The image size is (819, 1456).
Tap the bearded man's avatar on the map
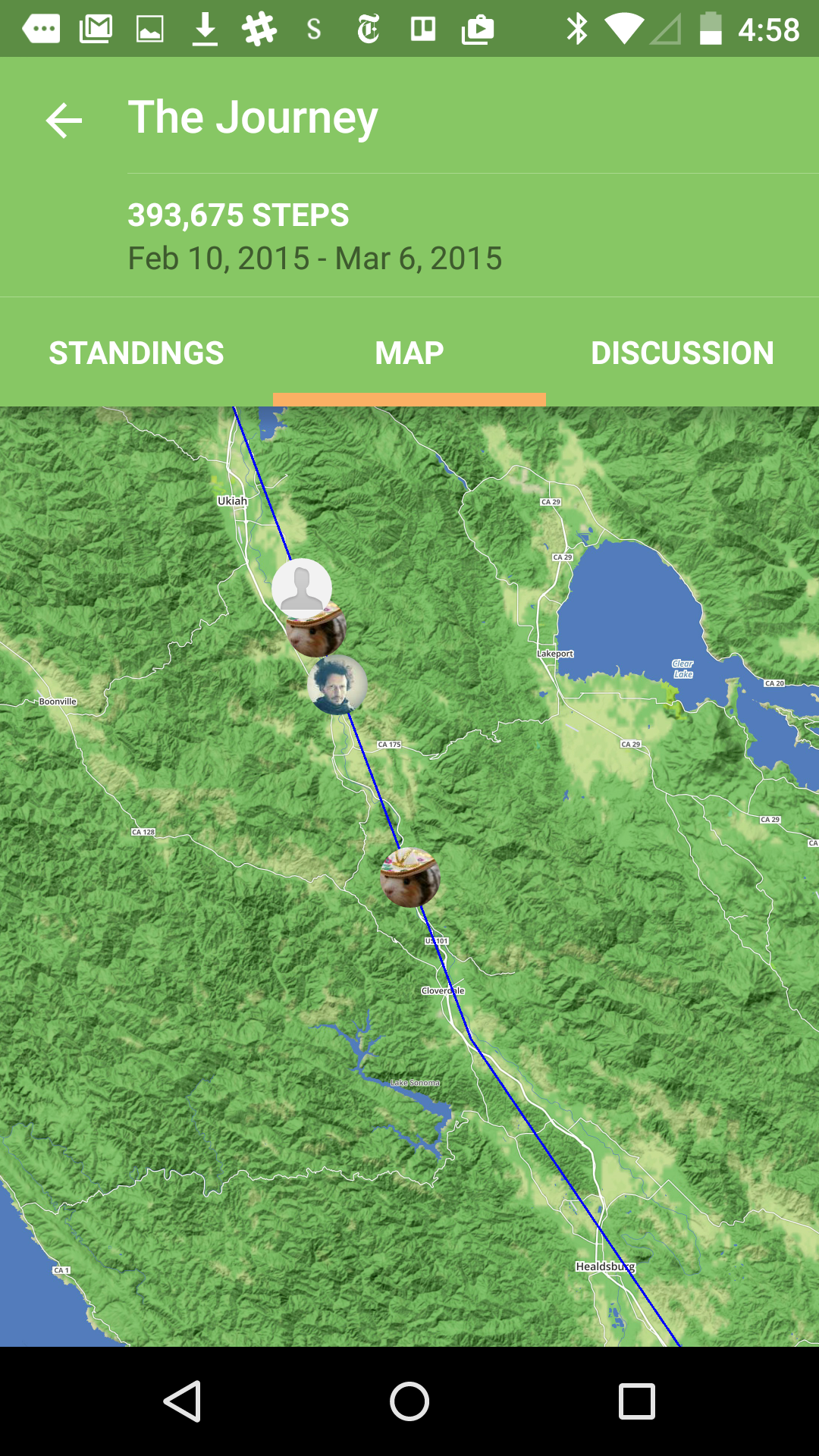(337, 685)
